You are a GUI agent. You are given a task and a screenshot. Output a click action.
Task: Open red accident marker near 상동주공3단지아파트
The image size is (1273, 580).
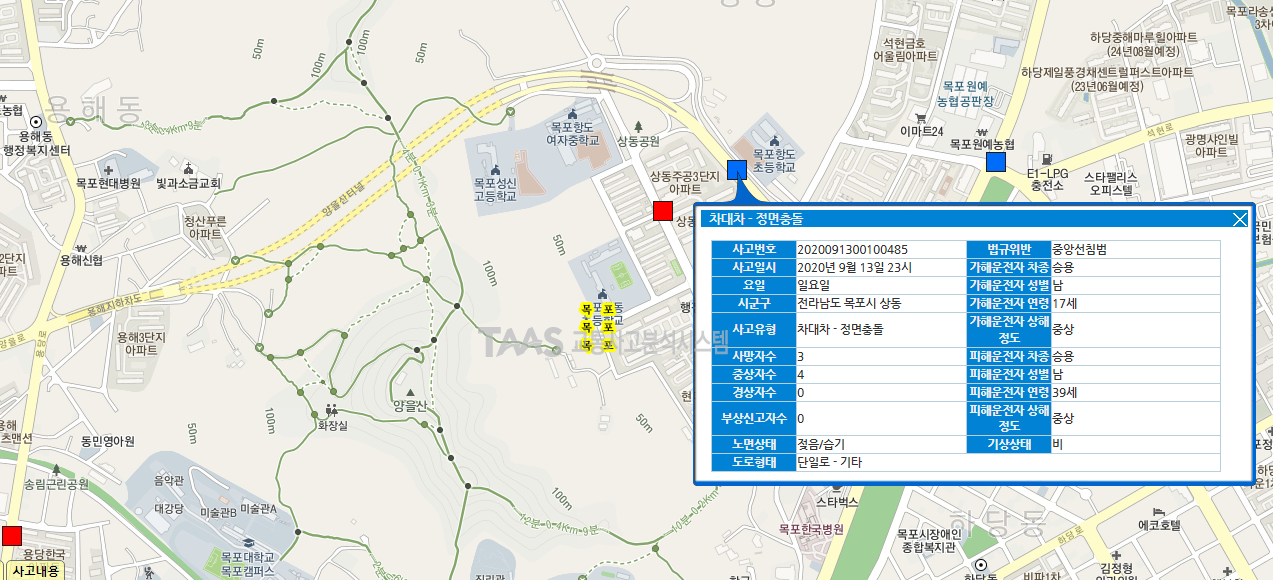click(661, 210)
